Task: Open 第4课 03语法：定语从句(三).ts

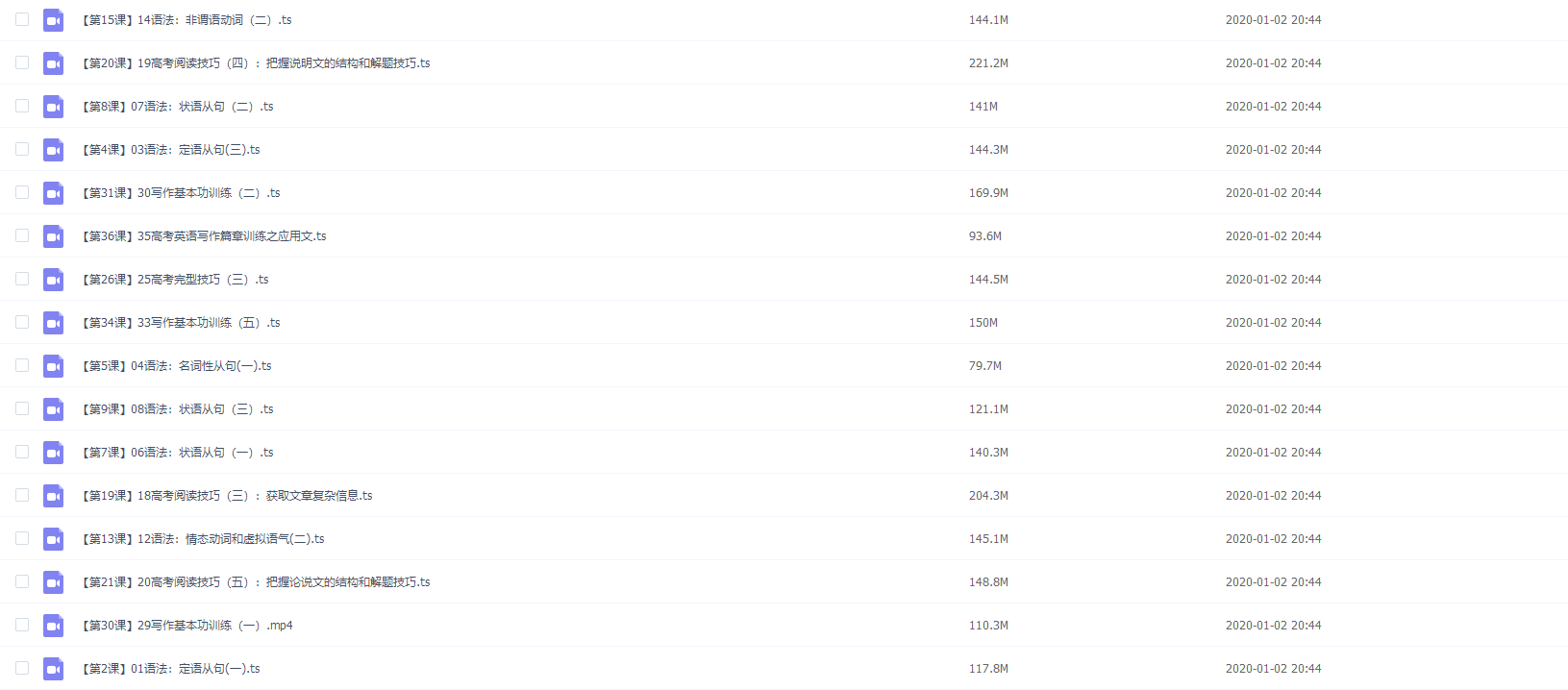Action: pos(171,150)
